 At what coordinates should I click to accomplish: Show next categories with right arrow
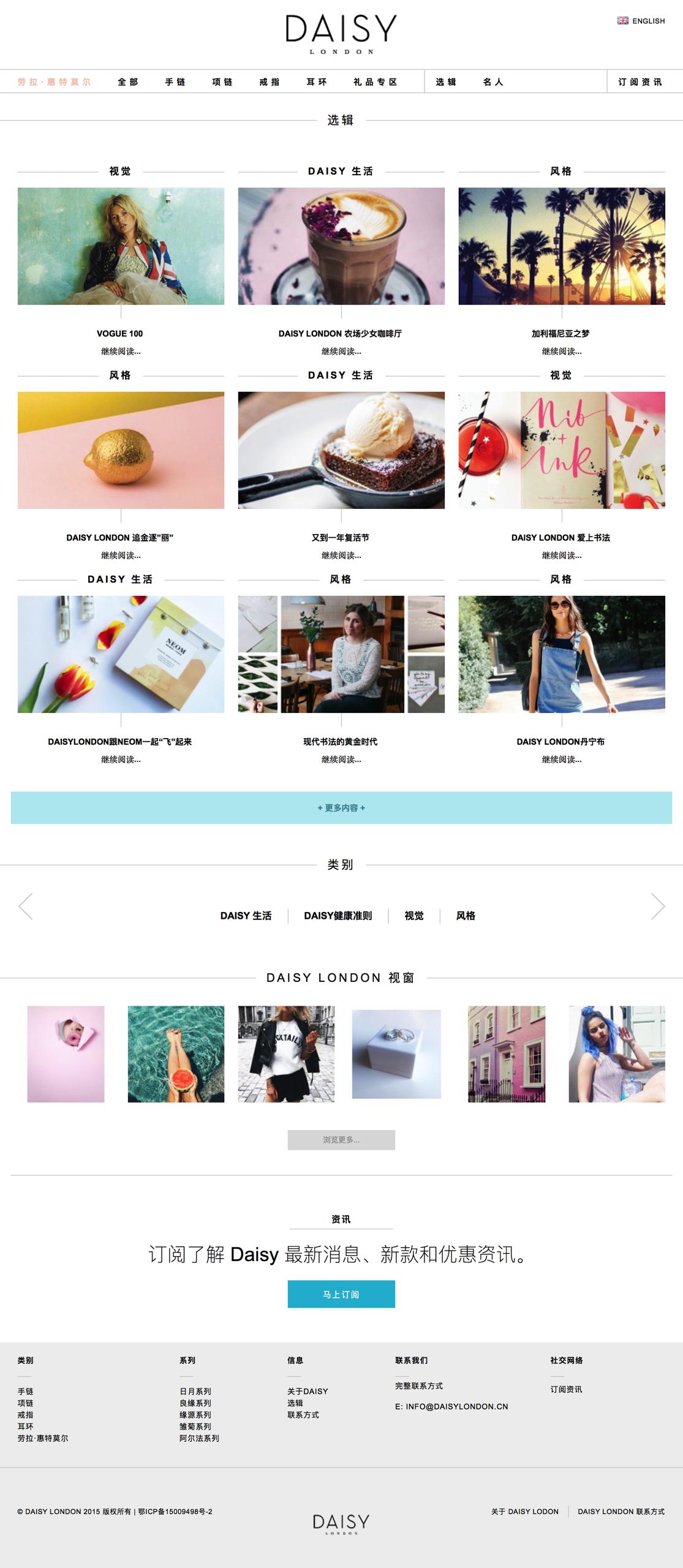(658, 907)
